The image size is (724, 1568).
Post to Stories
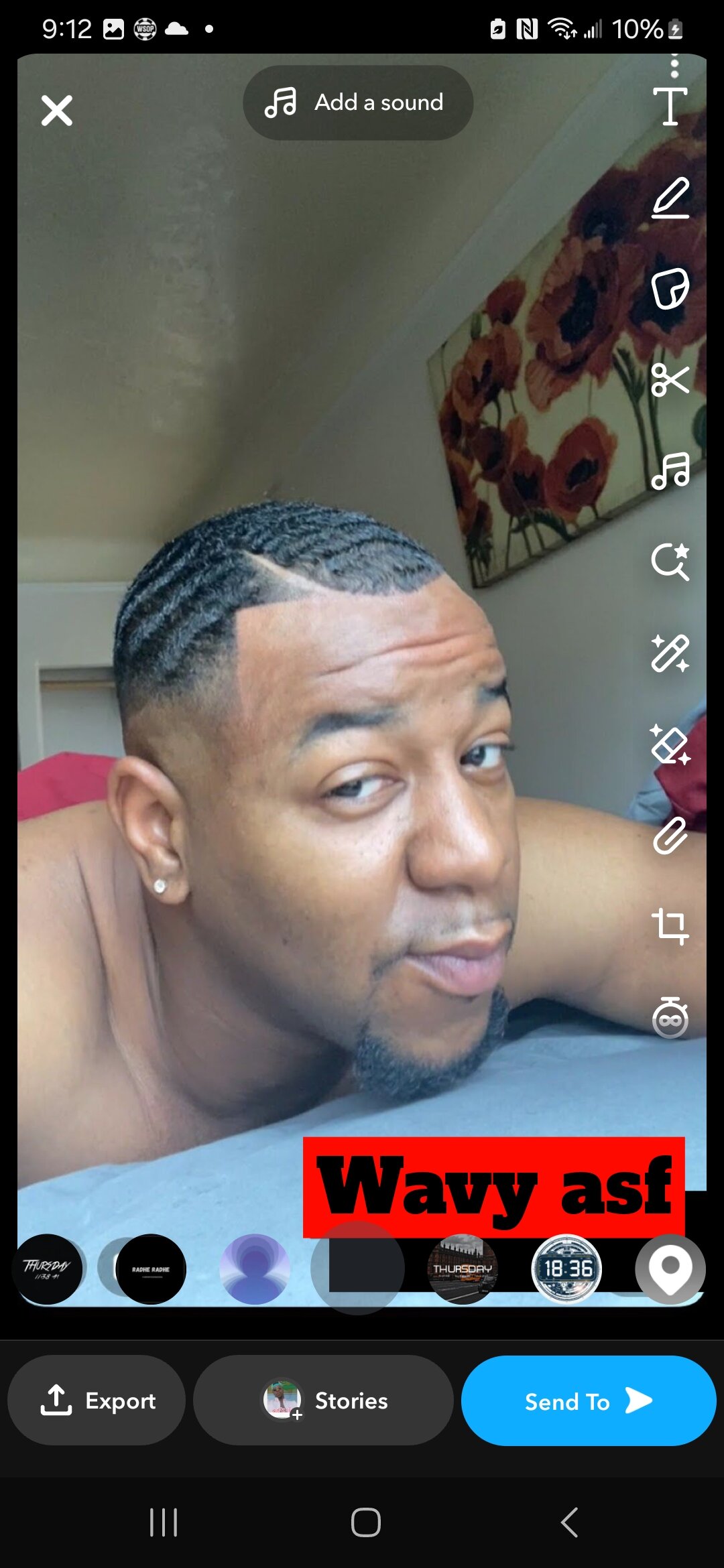323,1400
